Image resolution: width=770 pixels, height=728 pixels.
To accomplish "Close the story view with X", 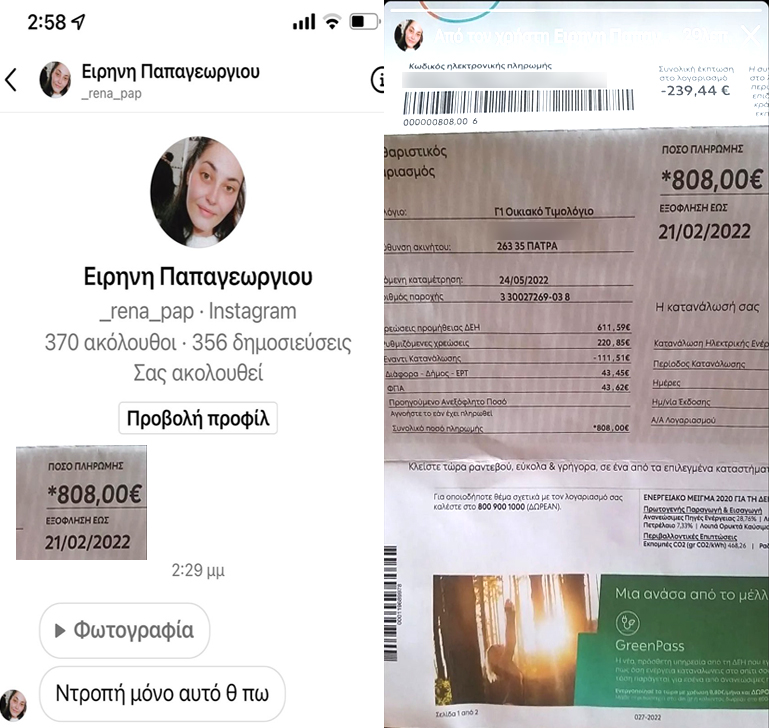I will point(751,33).
